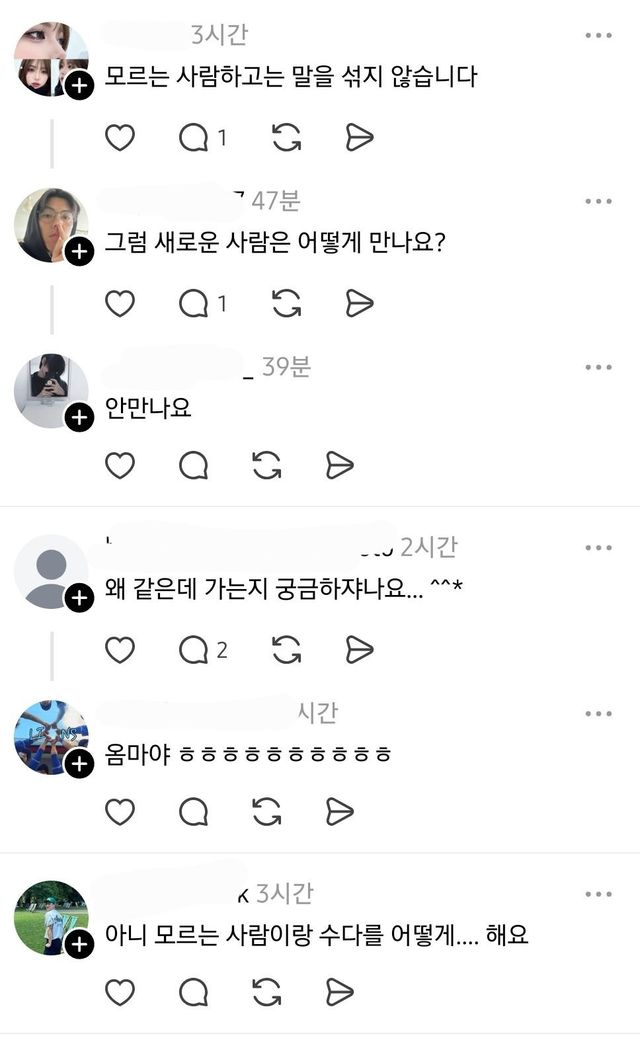Follow author of '그럼 새로운 사람은 어떻게 만나요?'
Image resolution: width=640 pixels, height=1038 pixels.
point(79,252)
